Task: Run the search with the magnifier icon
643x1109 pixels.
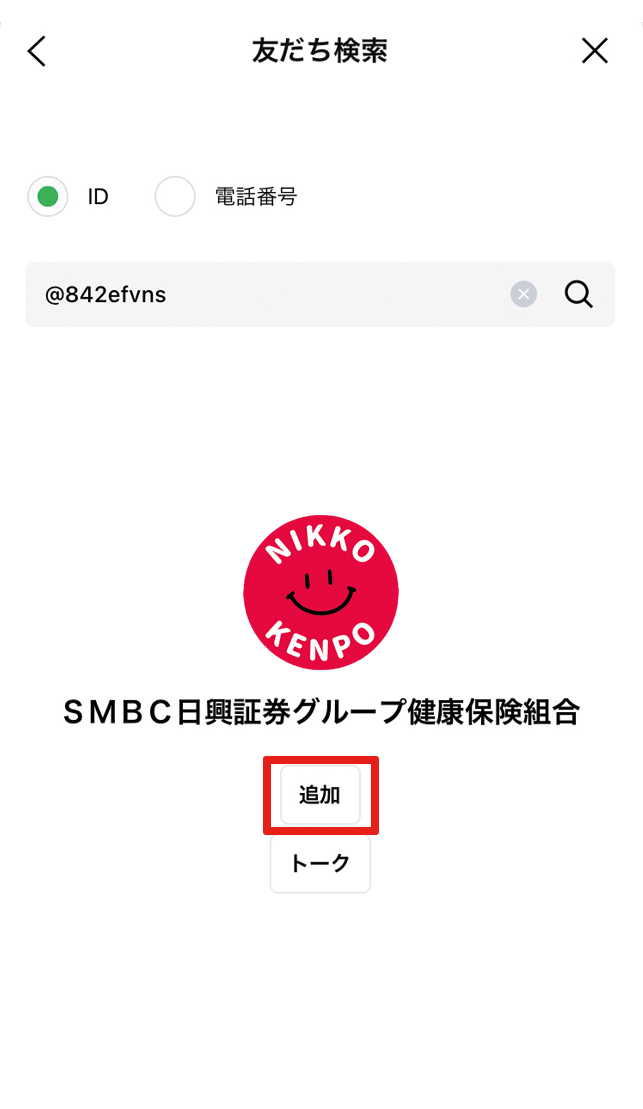Action: point(579,294)
